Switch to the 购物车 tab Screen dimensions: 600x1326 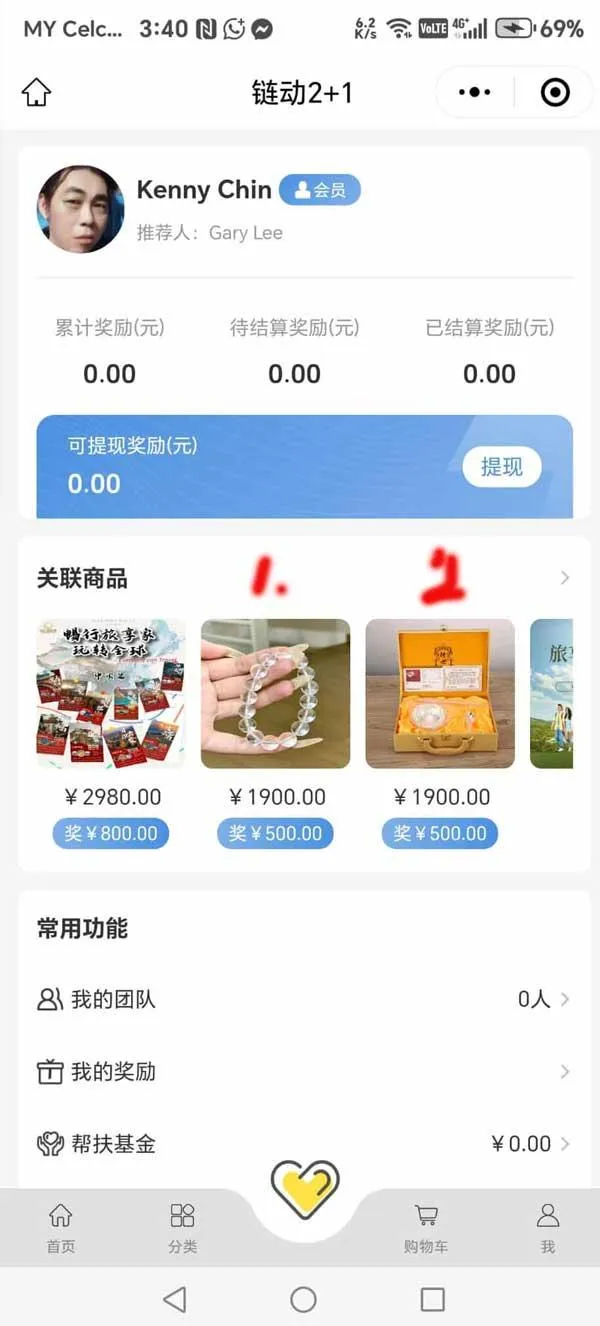pyautogui.click(x=426, y=1227)
